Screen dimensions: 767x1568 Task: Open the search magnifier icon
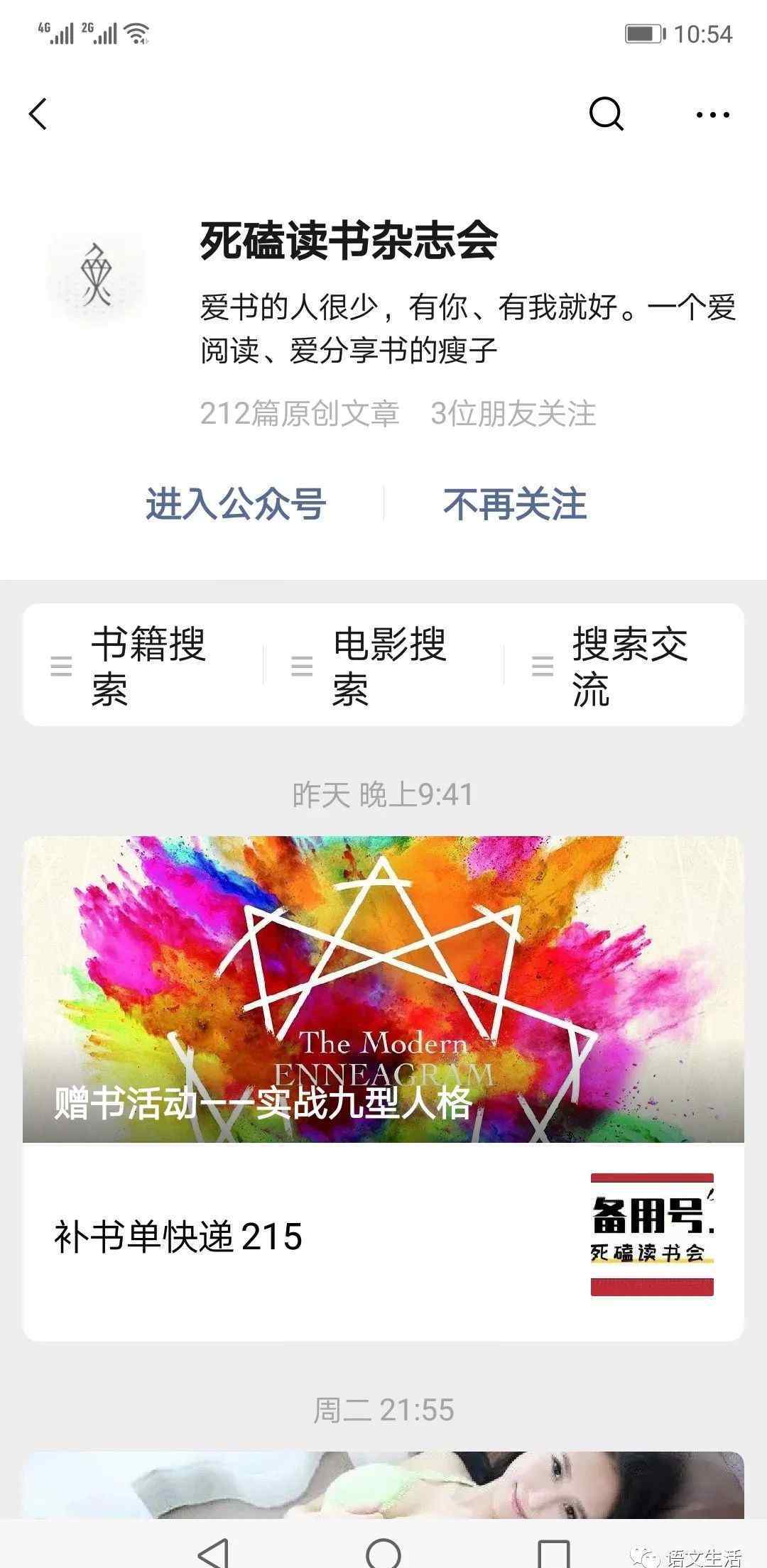coord(606,114)
